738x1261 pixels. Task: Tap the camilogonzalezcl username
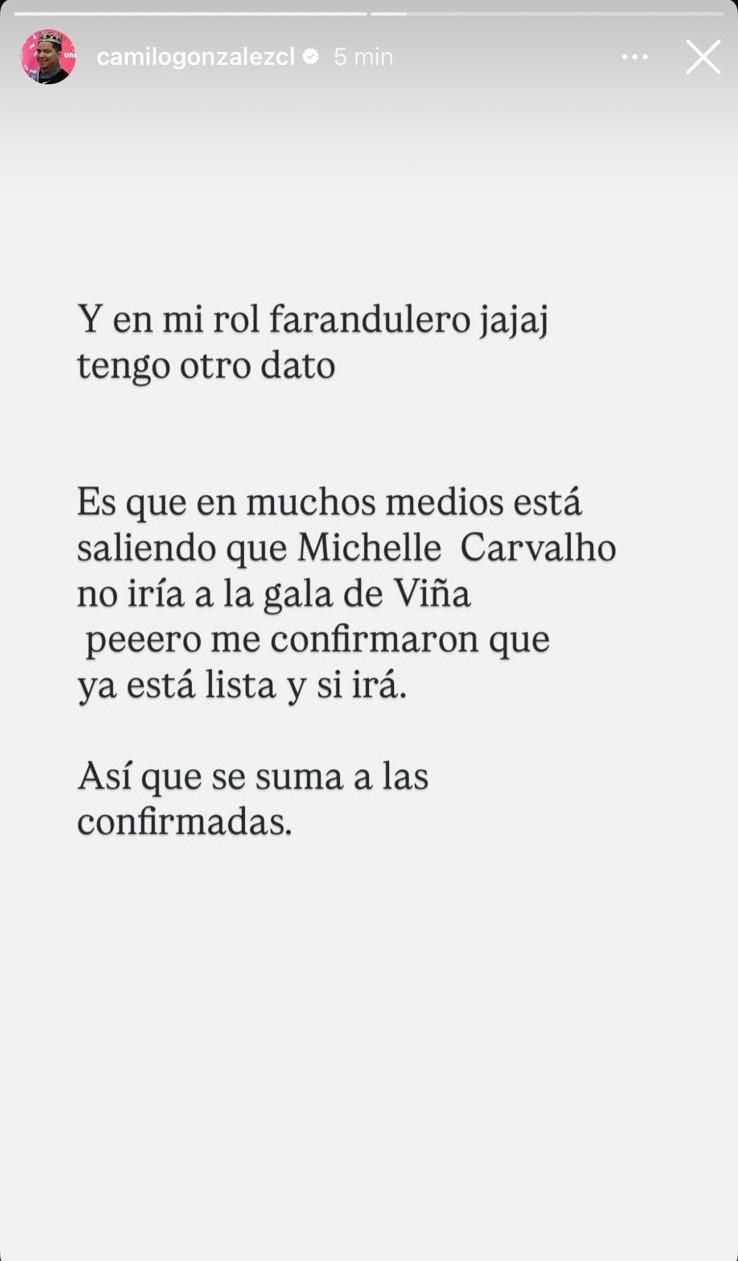click(x=195, y=57)
